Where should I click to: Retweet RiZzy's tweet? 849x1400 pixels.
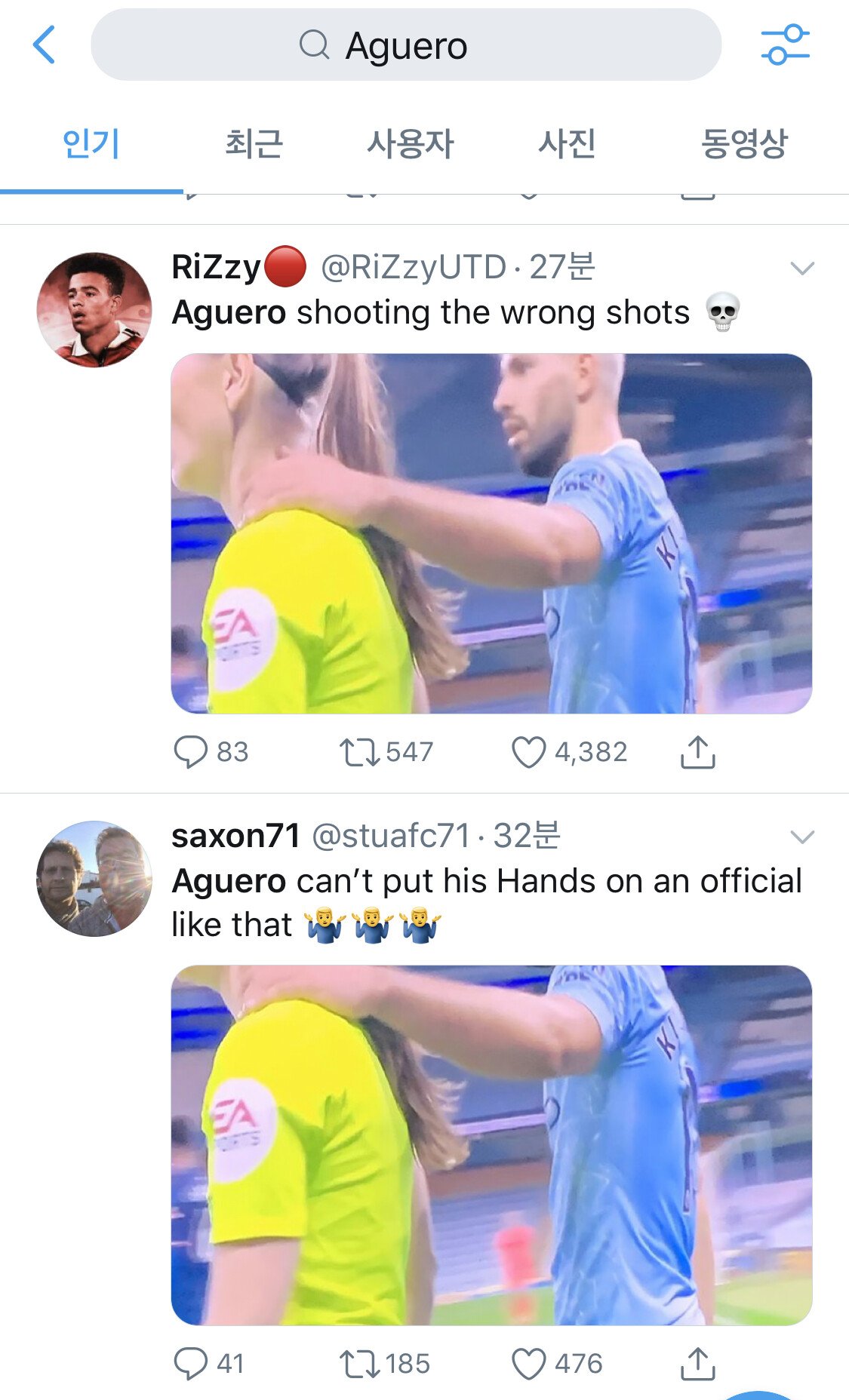360,752
